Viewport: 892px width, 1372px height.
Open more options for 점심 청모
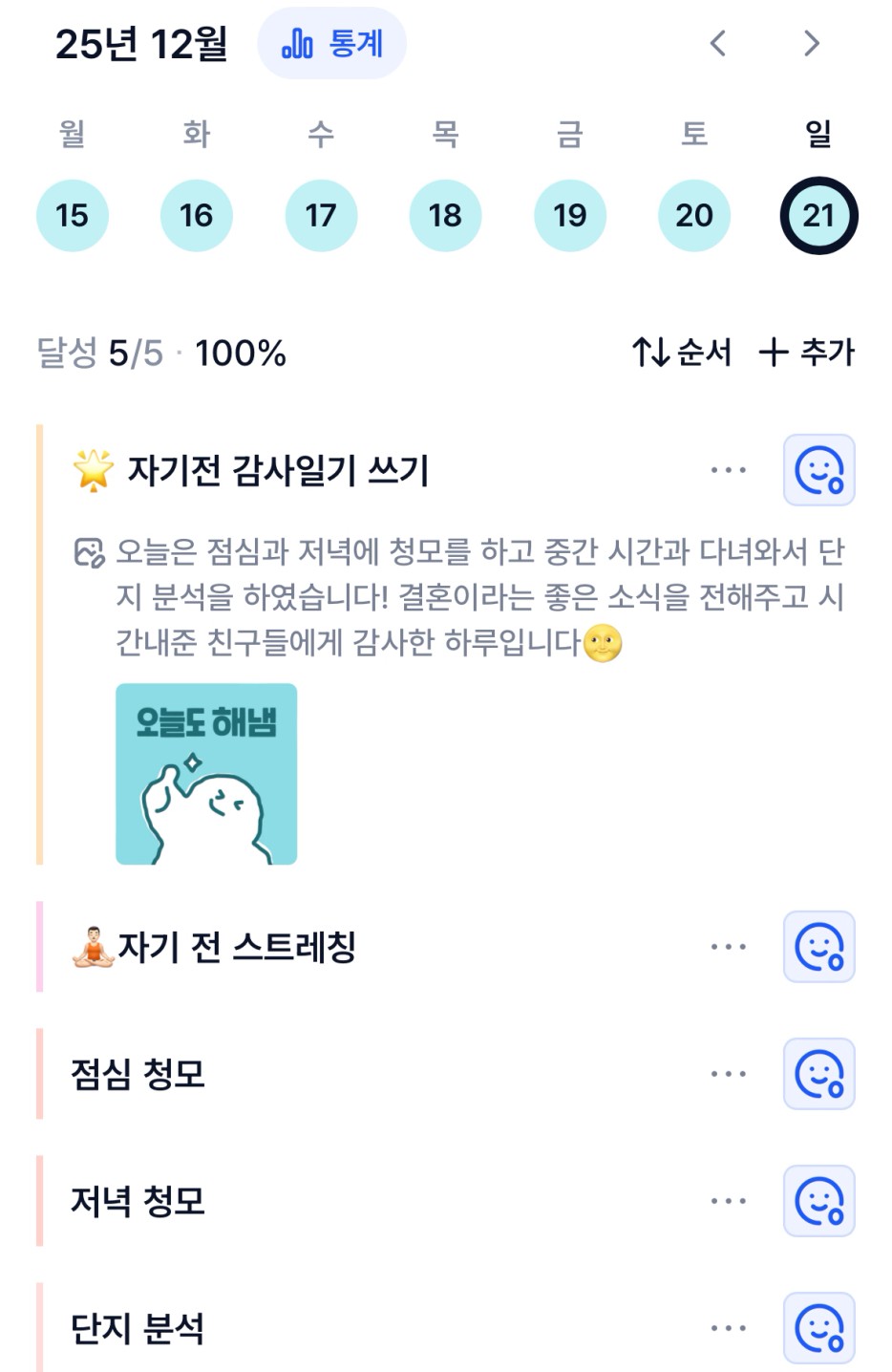click(x=729, y=1074)
